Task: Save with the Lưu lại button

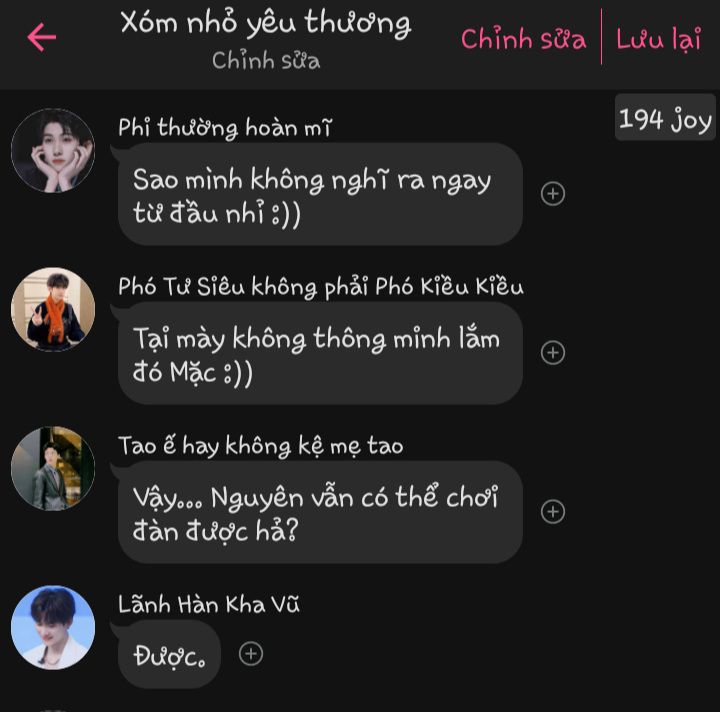Action: click(x=658, y=39)
